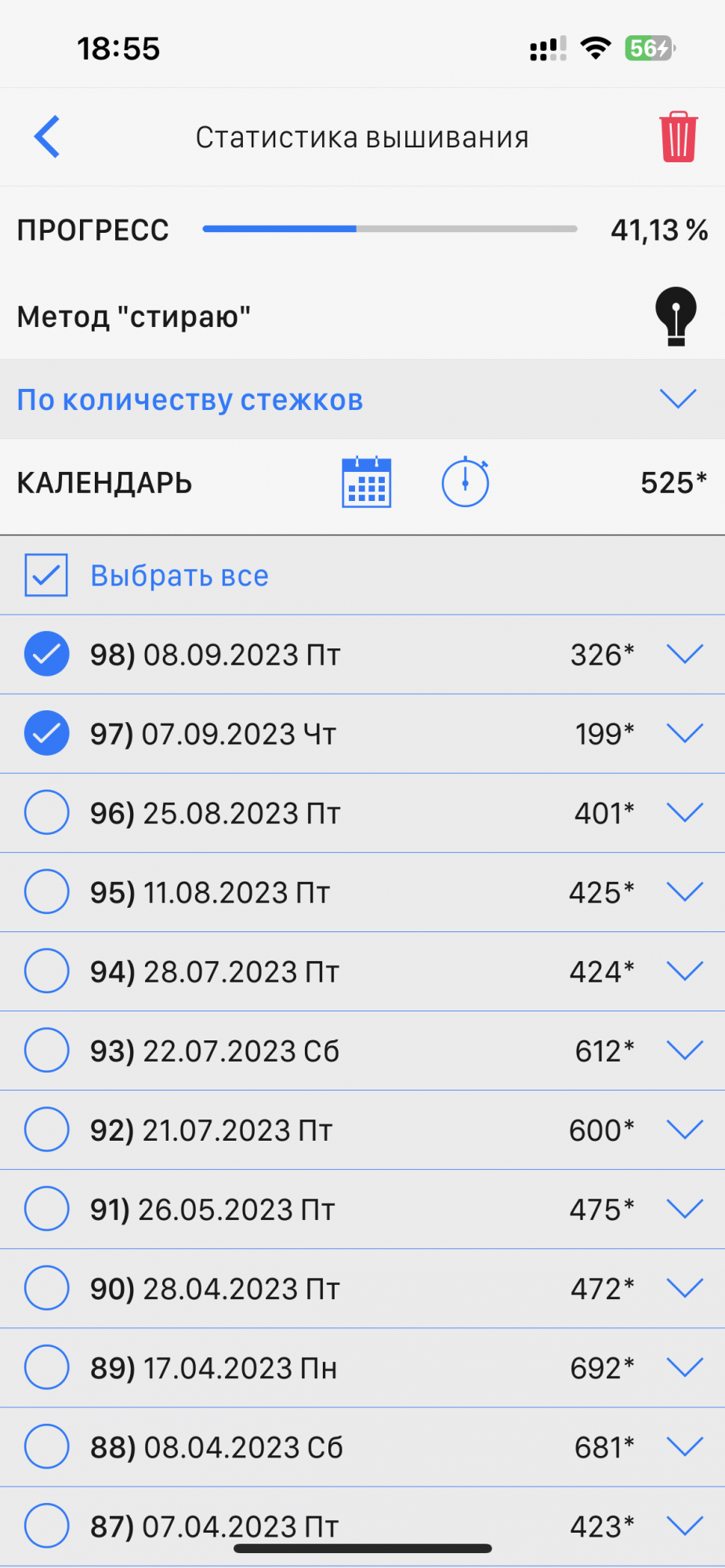Image resolution: width=725 pixels, height=1568 pixels.
Task: Delete selected entries with trash icon
Action: click(x=678, y=137)
